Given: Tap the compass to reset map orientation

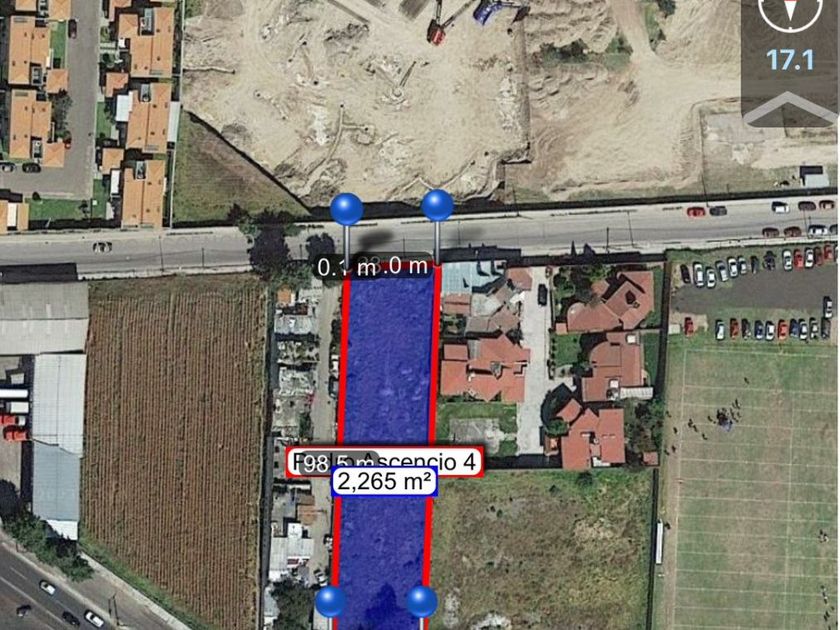Looking at the screenshot, I should click(x=790, y=13).
